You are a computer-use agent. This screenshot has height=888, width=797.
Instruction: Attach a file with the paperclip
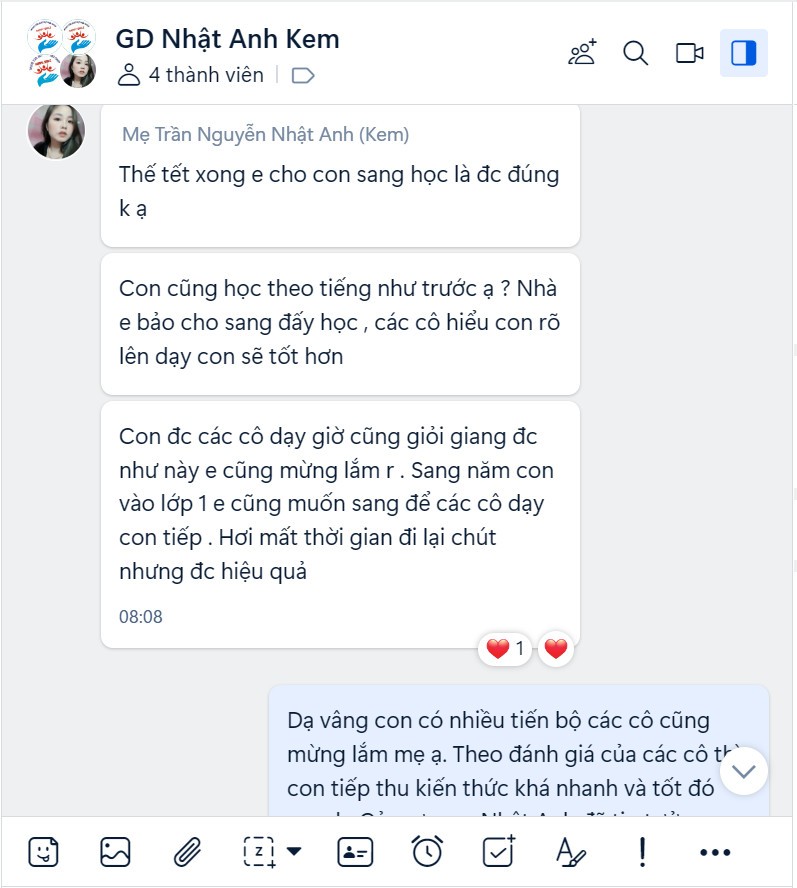tap(188, 851)
